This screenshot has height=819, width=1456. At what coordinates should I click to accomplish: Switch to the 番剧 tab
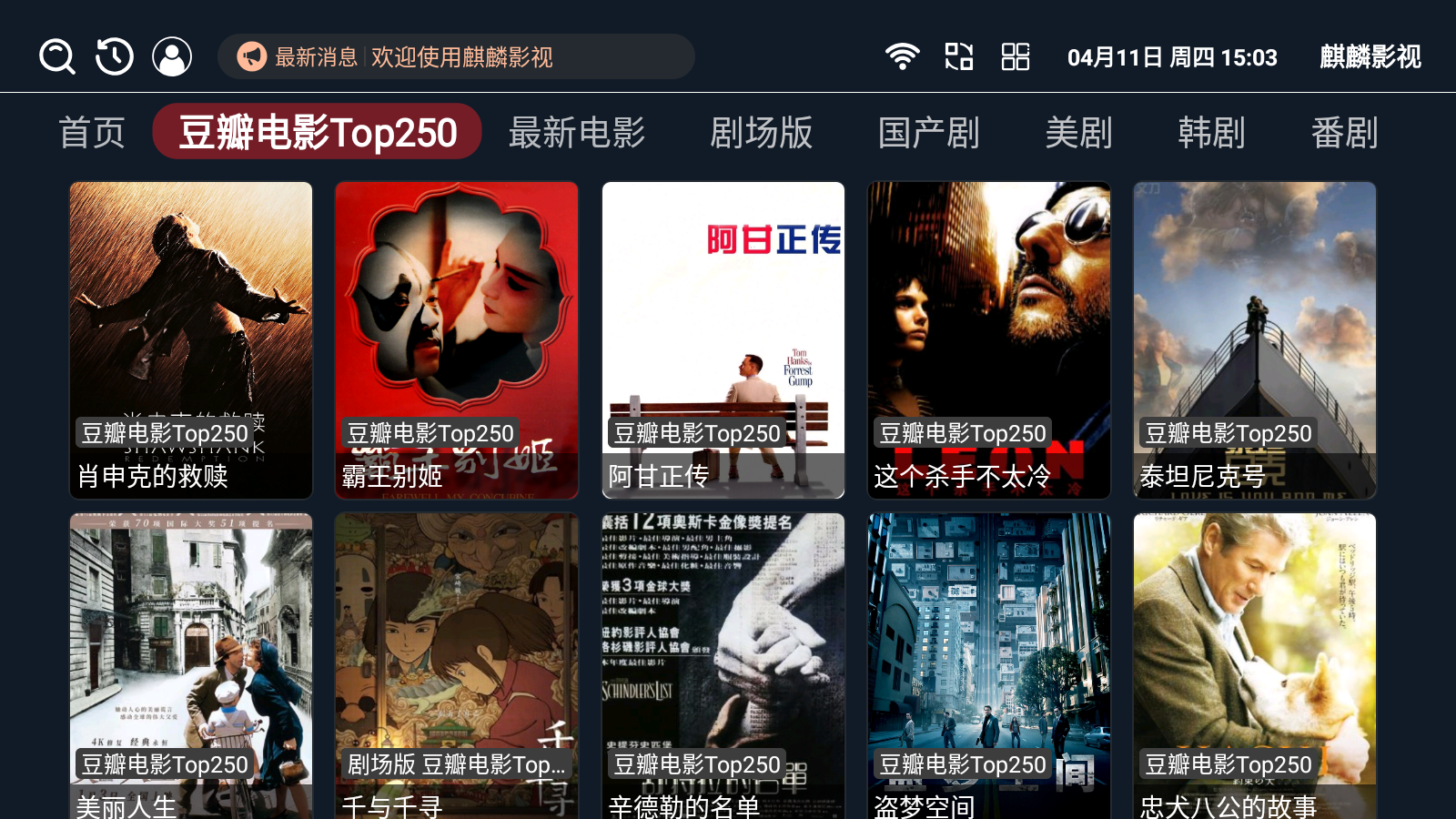1344,133
